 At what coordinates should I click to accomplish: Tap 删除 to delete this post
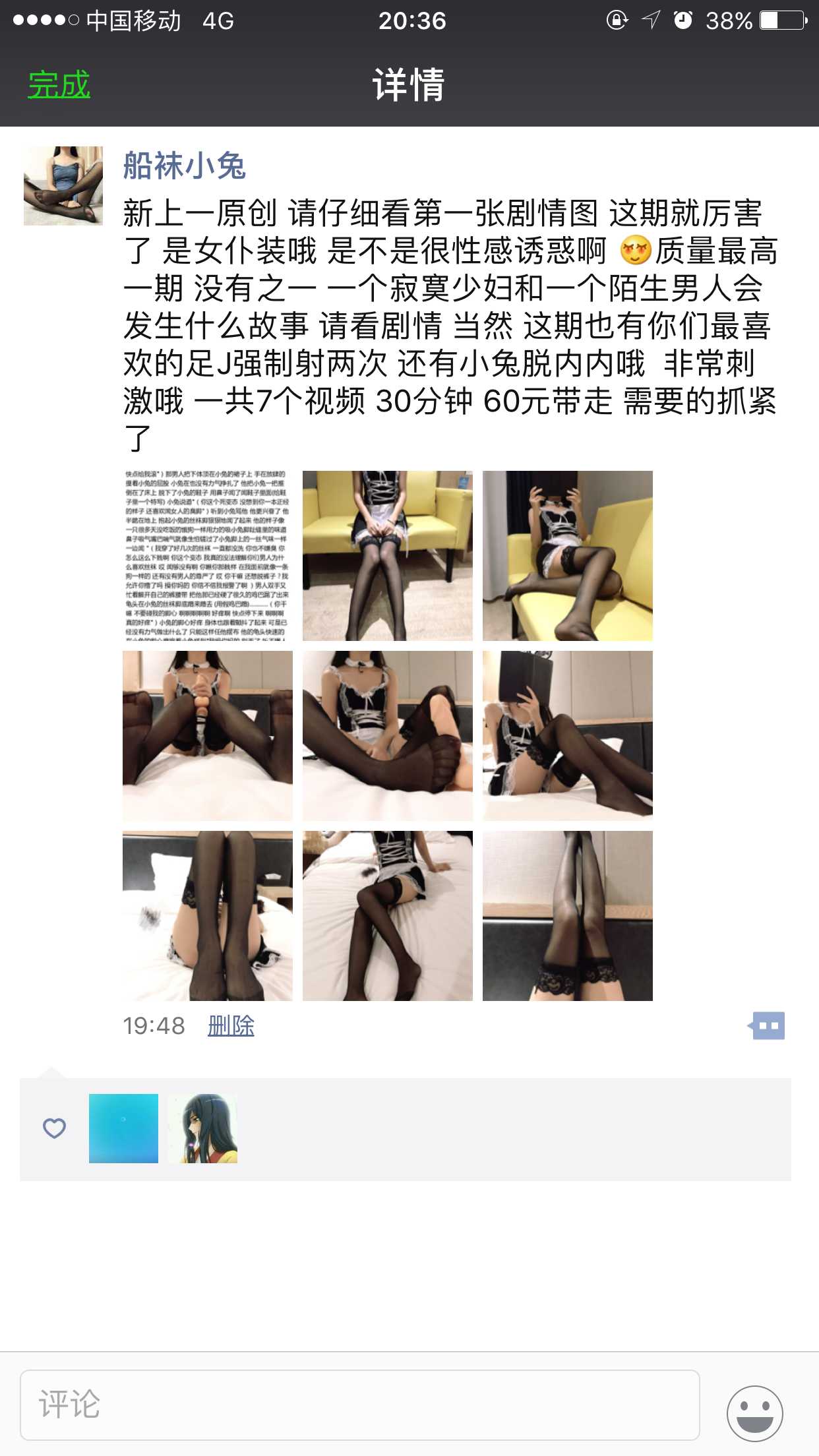pyautogui.click(x=231, y=1025)
